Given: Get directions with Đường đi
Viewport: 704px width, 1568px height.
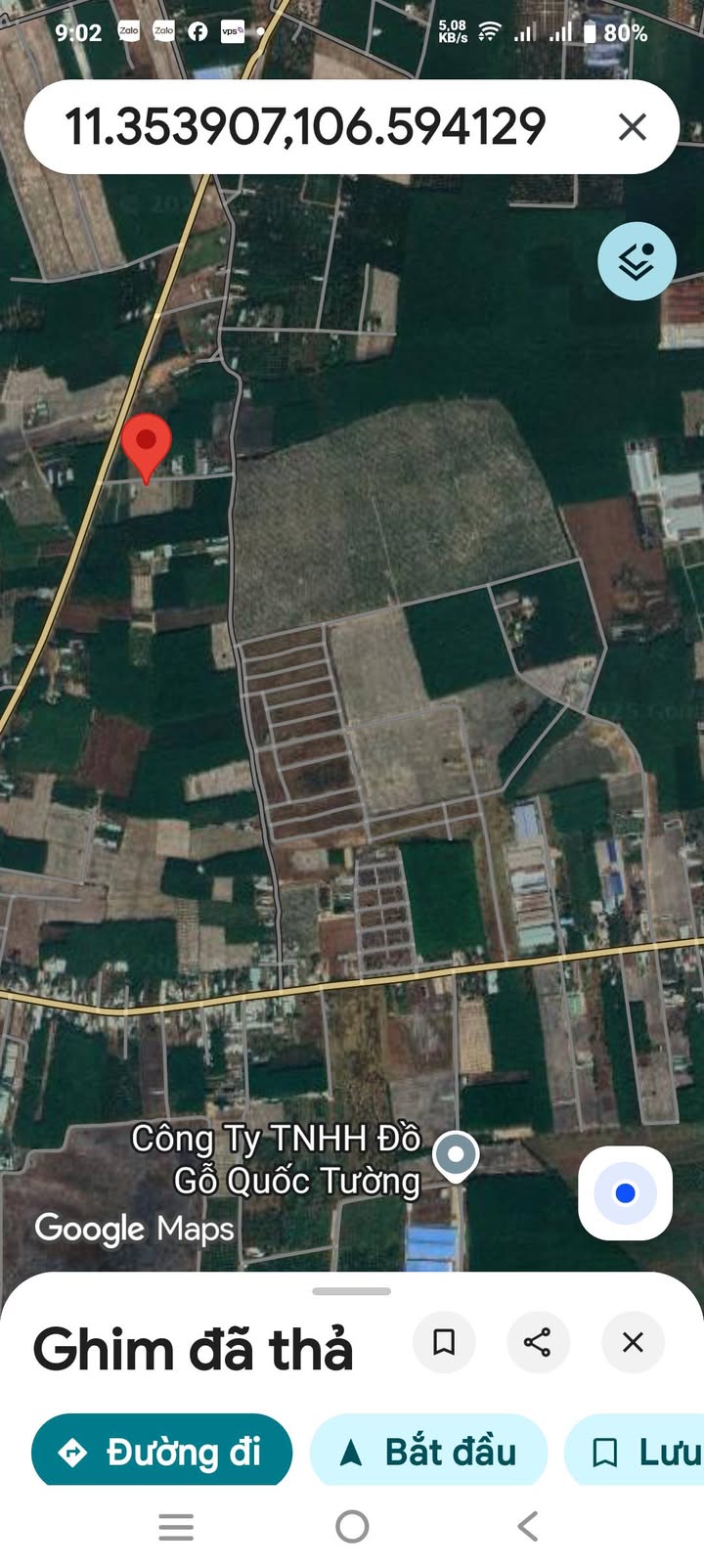Looking at the screenshot, I should [162, 1452].
